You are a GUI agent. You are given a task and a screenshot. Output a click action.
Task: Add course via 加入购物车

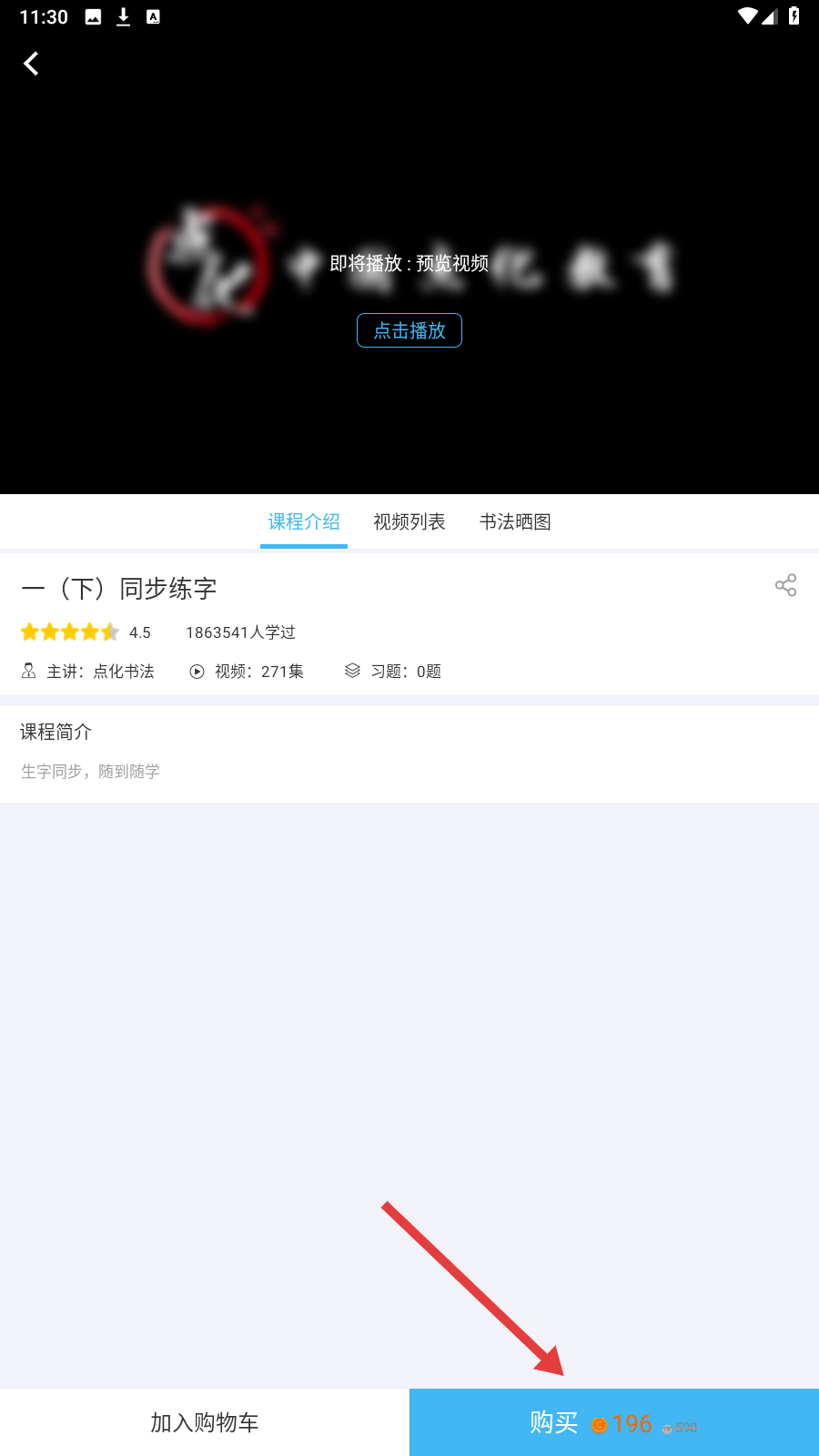tap(205, 1422)
